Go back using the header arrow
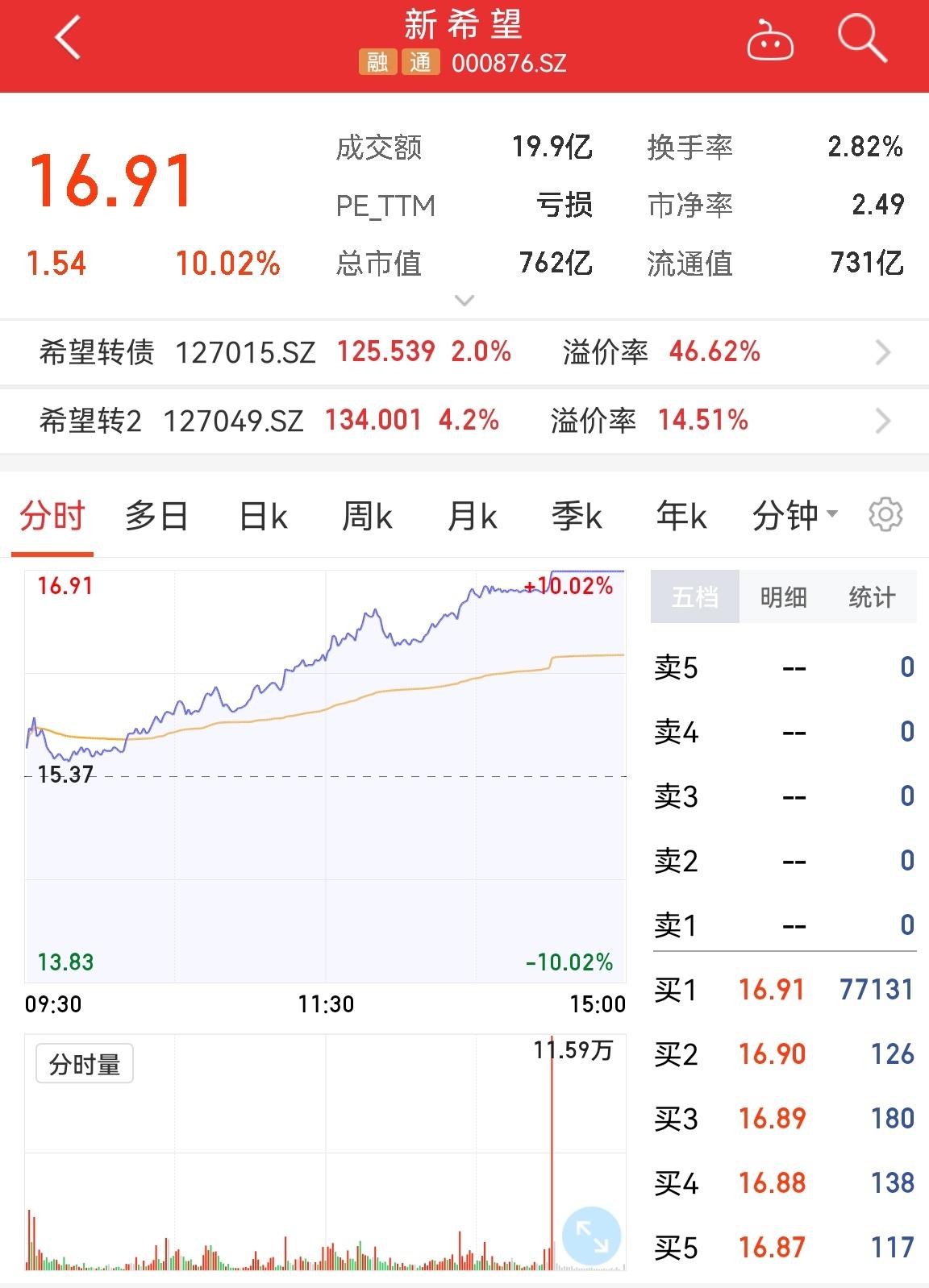Viewport: 929px width, 1288px height. point(69,38)
